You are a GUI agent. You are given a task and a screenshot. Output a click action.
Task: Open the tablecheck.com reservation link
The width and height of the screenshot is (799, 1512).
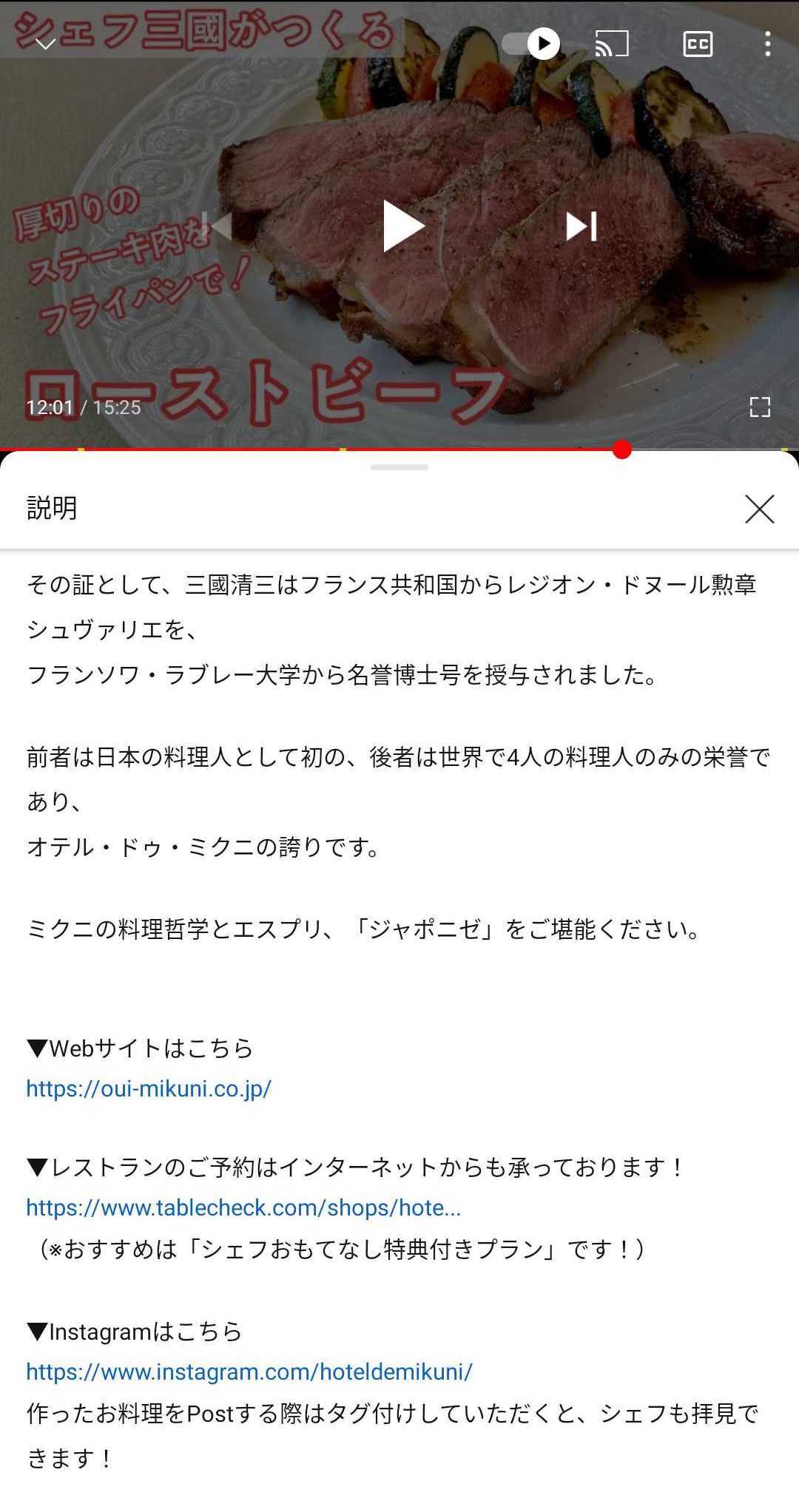tap(243, 1207)
